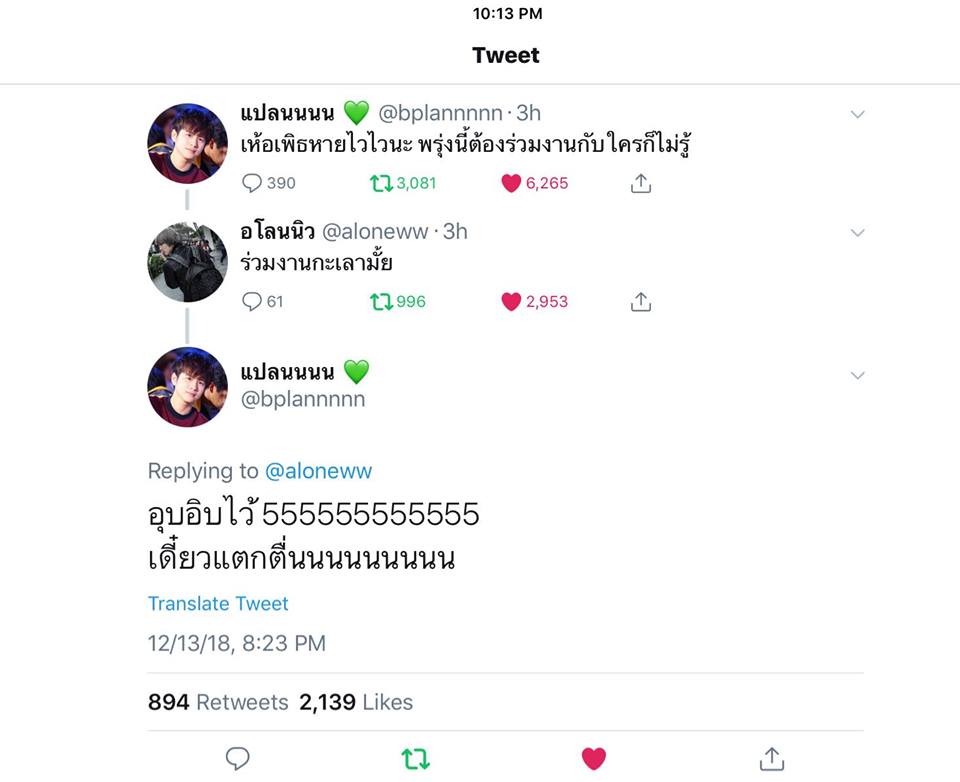Open @aloneww link in Replying to
The width and height of the screenshot is (960, 782).
coord(318,471)
